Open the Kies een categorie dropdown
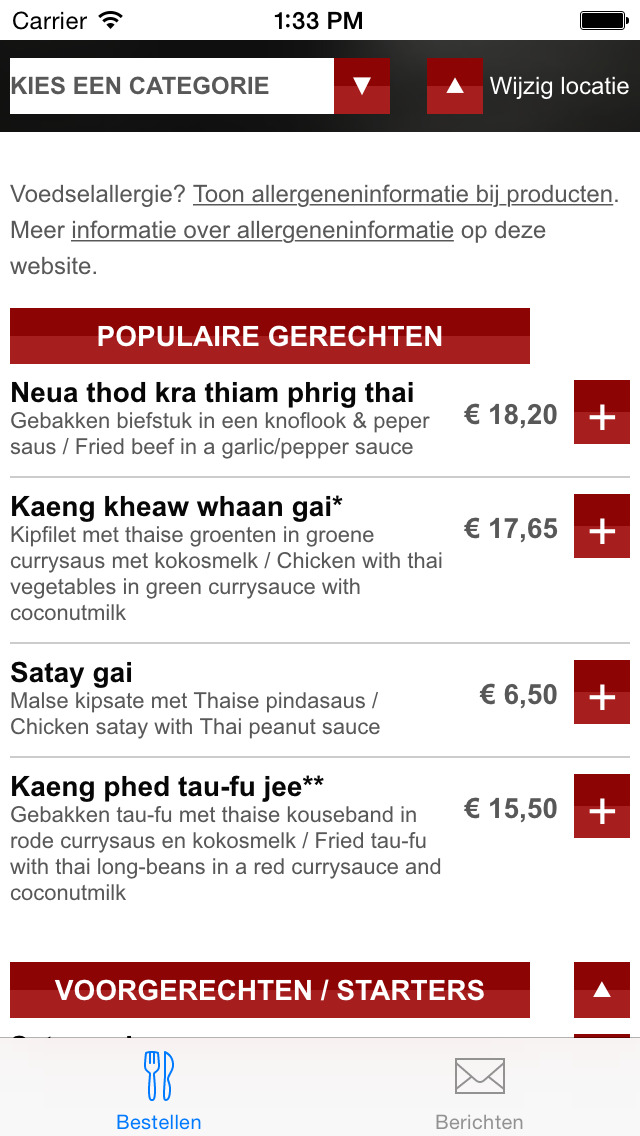The width and height of the screenshot is (640, 1136). pos(199,86)
